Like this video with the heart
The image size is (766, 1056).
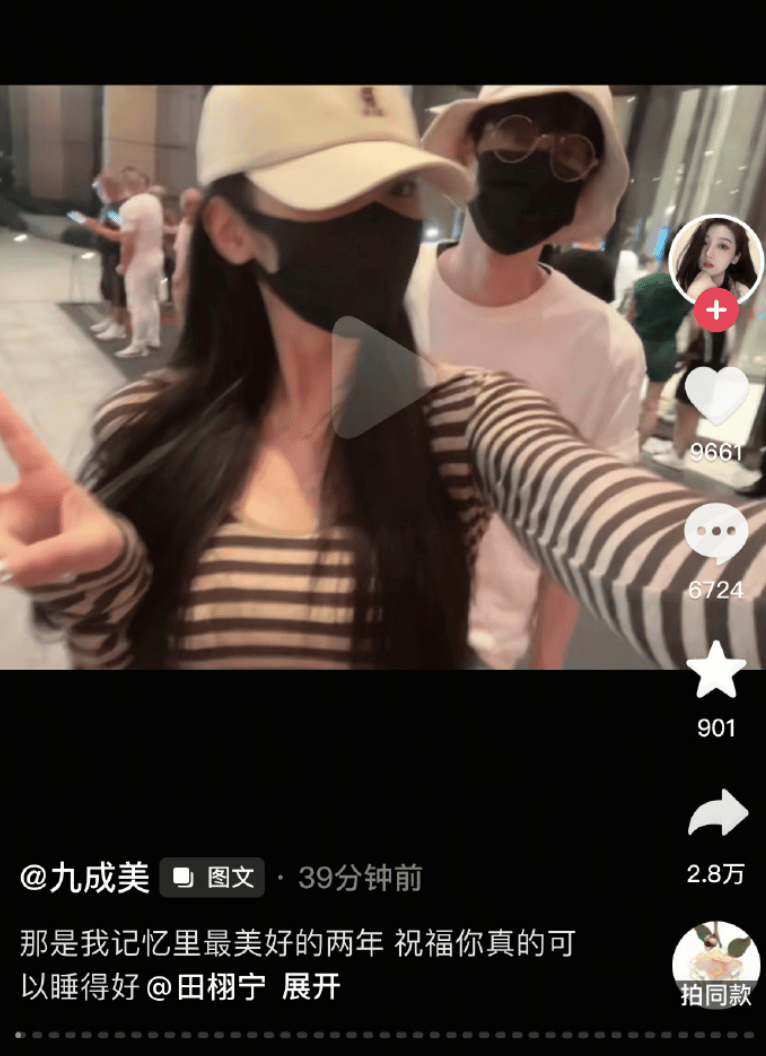coord(716,397)
